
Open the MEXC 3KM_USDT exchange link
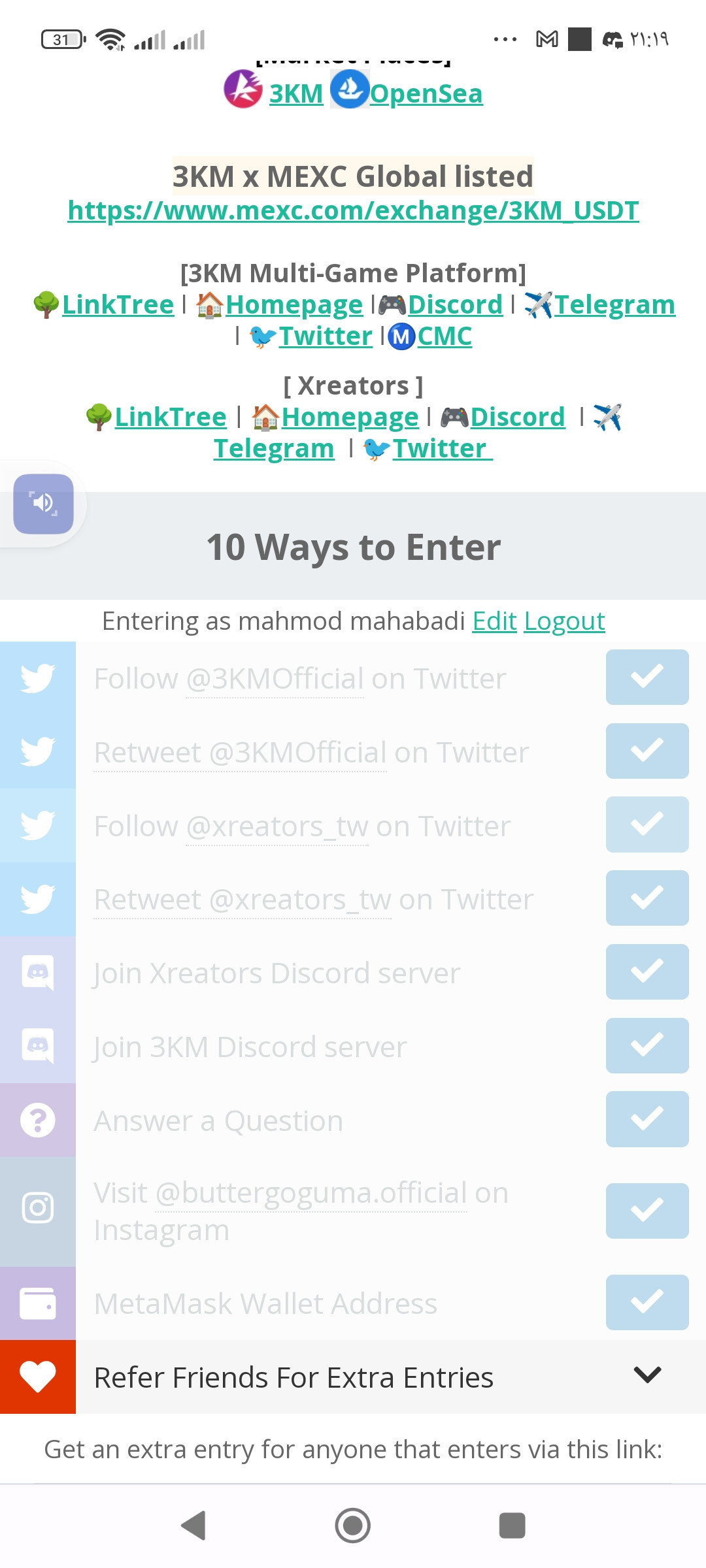tap(353, 210)
